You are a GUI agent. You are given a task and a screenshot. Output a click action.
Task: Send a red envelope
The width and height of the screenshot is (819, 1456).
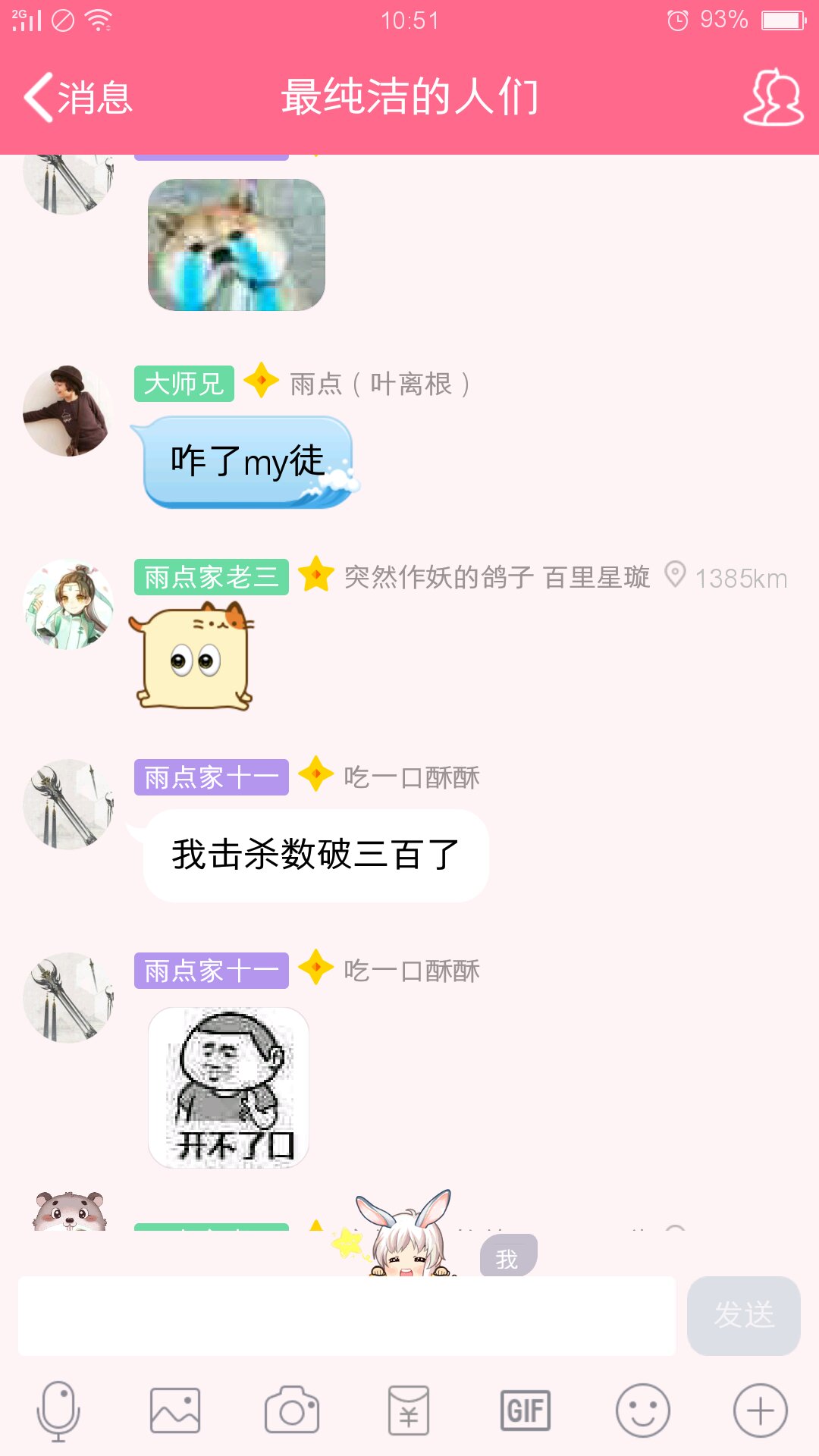click(x=409, y=1411)
